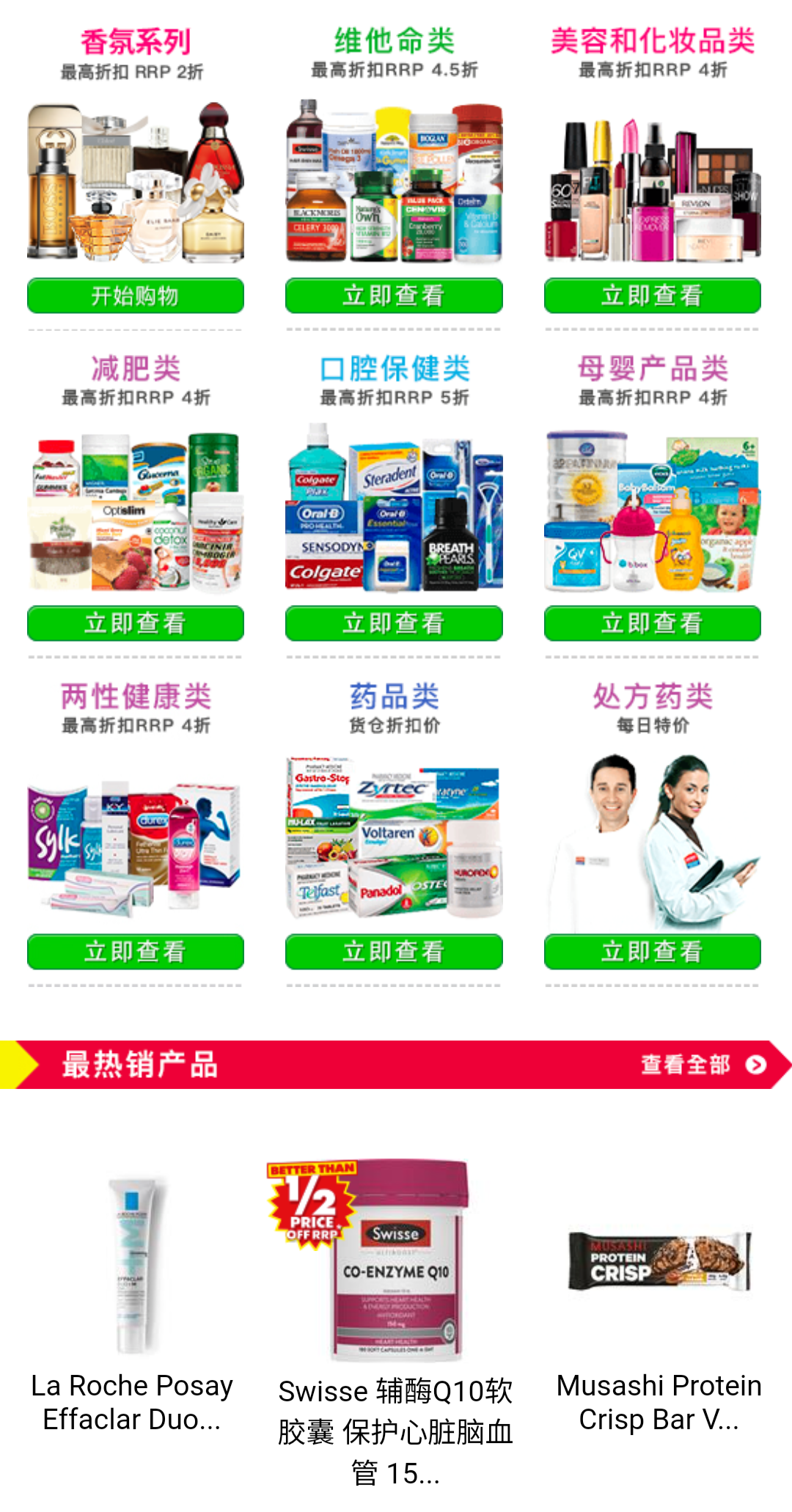
Task: Tap 立即查看 under 口腔保健类
Action: (x=394, y=623)
